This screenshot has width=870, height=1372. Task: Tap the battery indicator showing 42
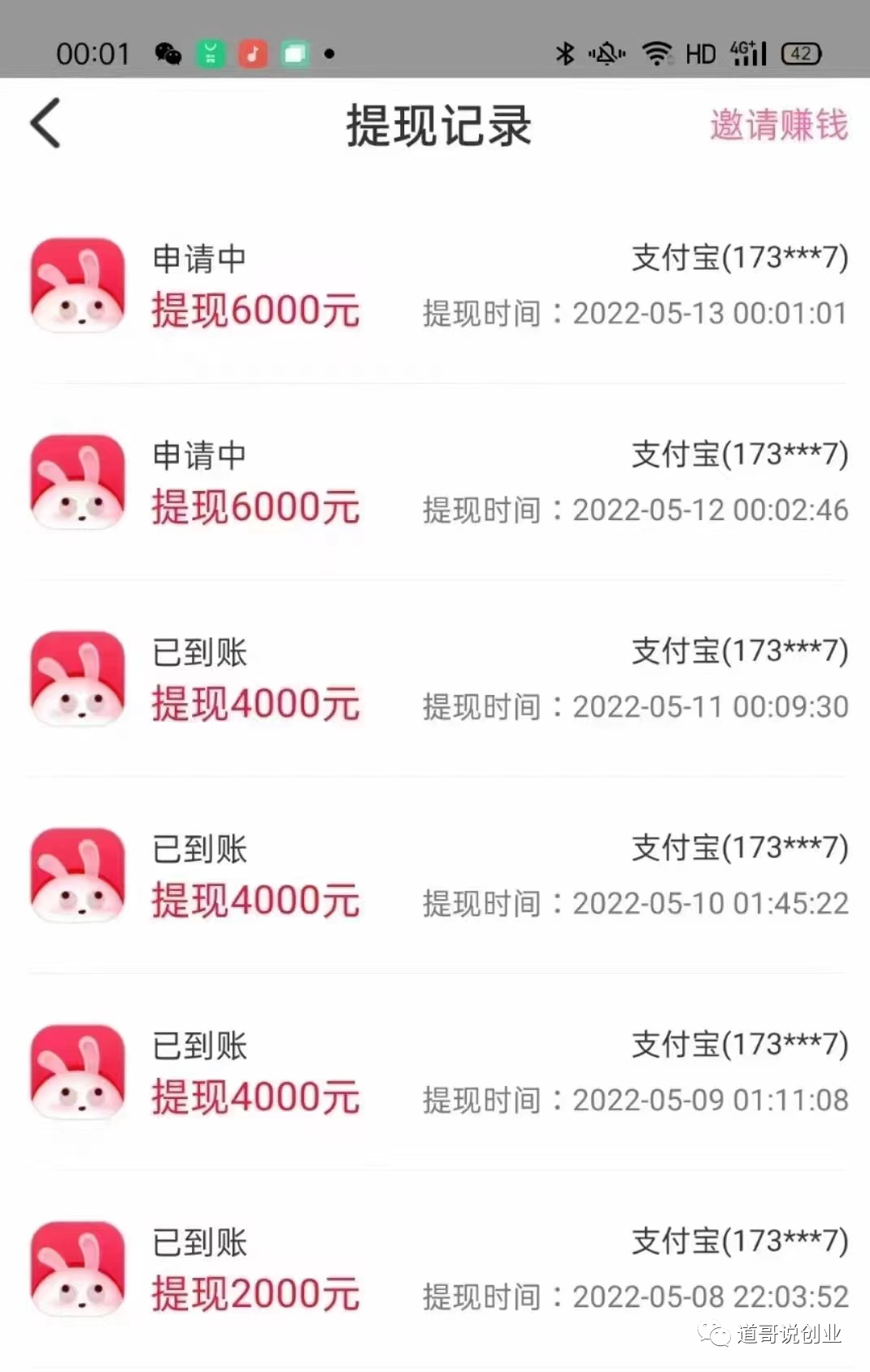[x=800, y=53]
